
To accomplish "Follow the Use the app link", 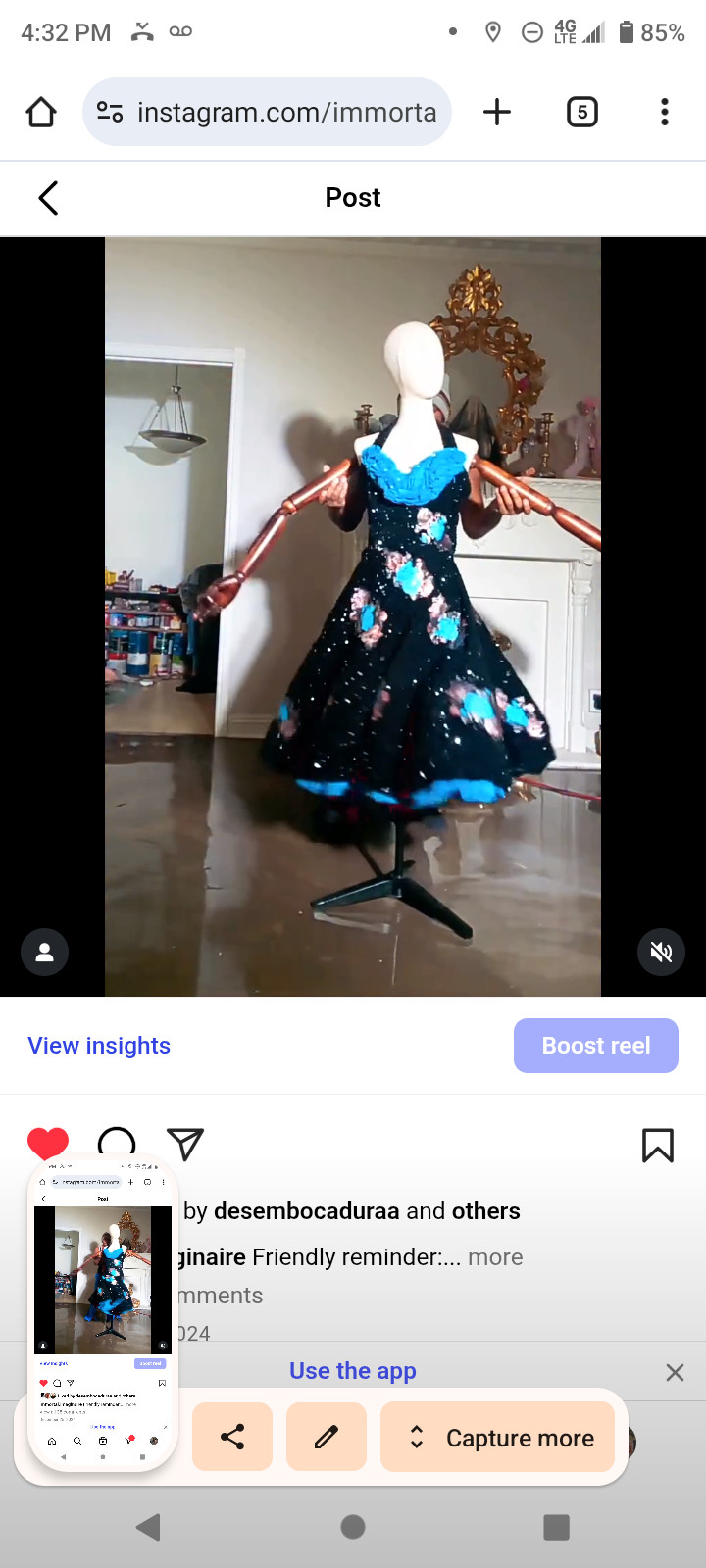I will (x=353, y=1371).
